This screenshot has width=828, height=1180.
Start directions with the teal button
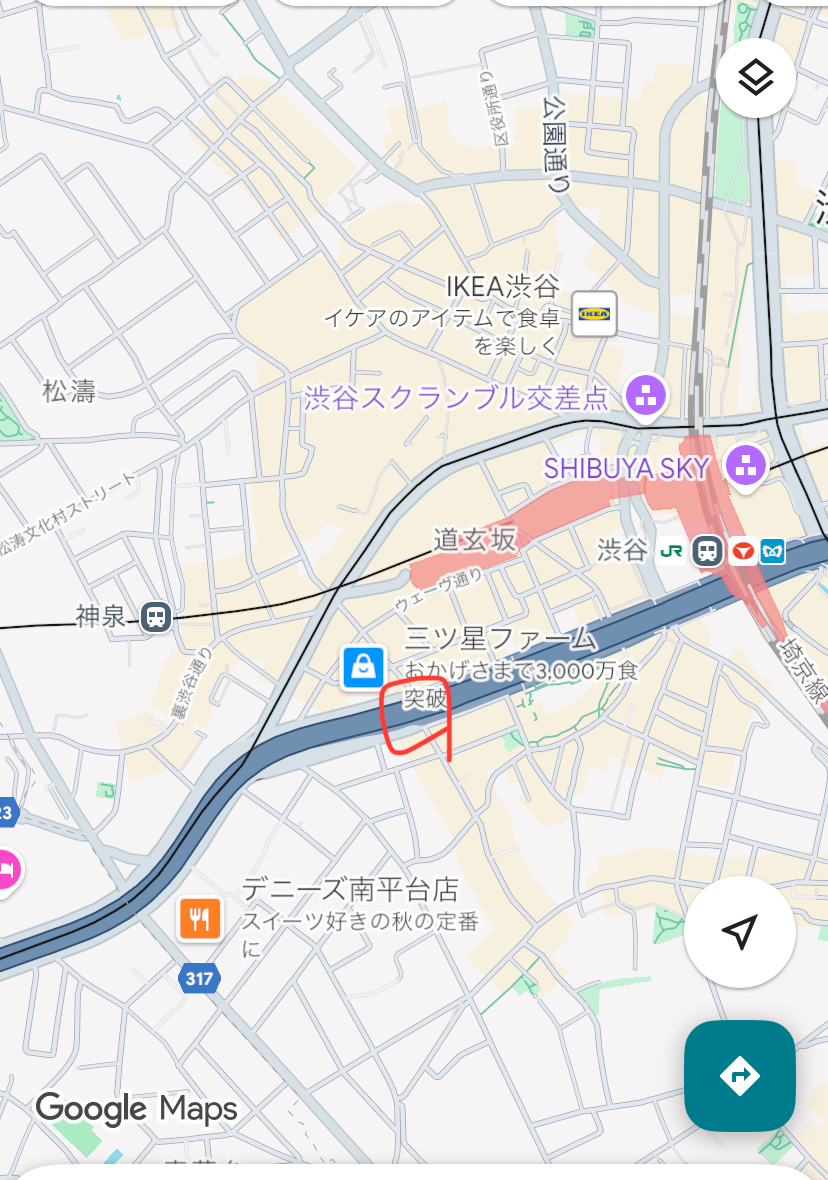739,1075
